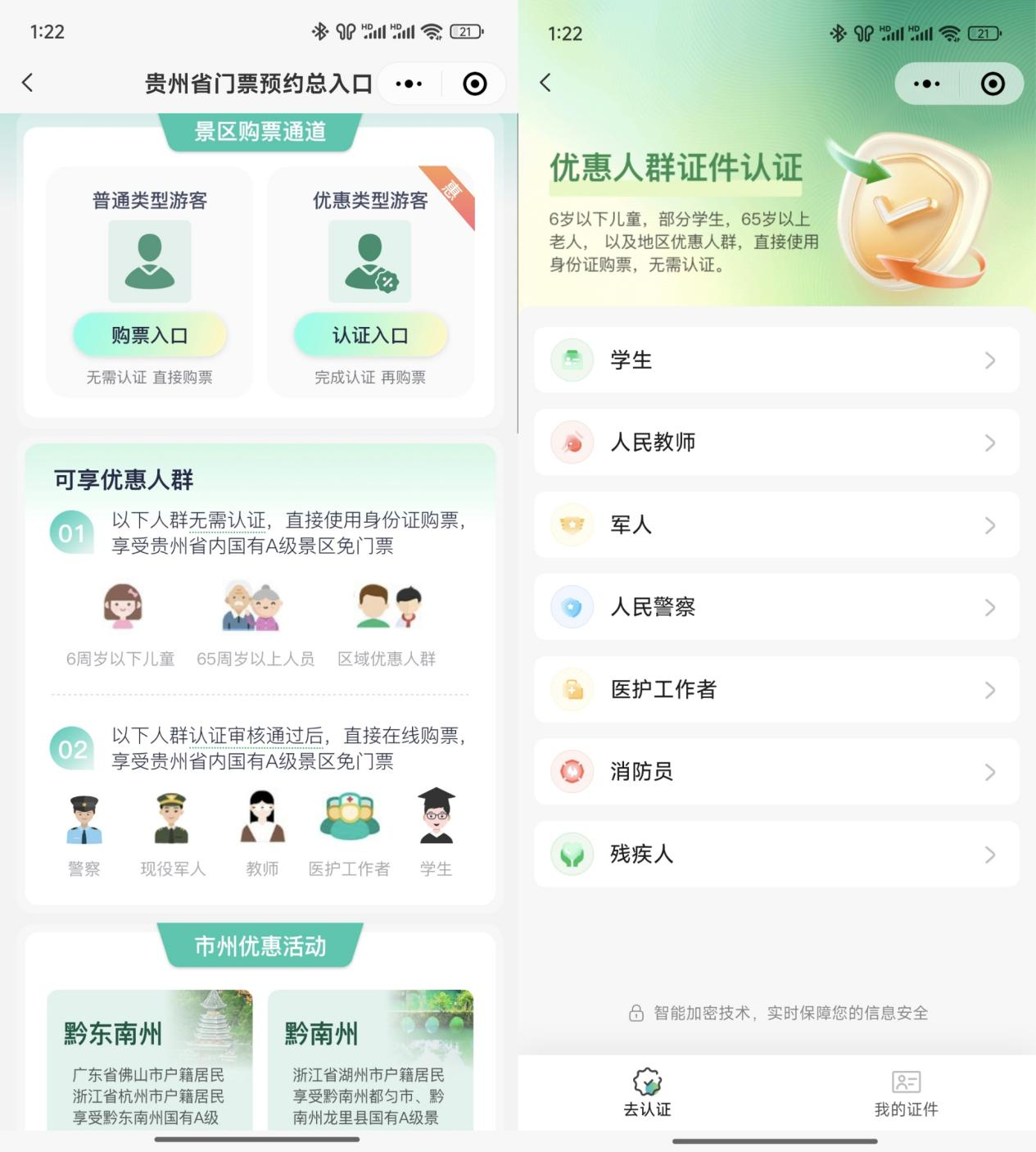Screen dimensions: 1036x1152
Task: Close the mini program titled 贵州省门票预约总入口
Action: [x=474, y=84]
